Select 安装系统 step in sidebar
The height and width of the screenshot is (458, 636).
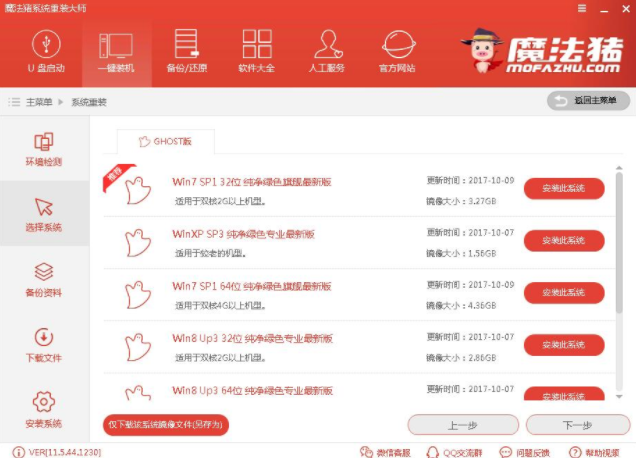tap(44, 409)
